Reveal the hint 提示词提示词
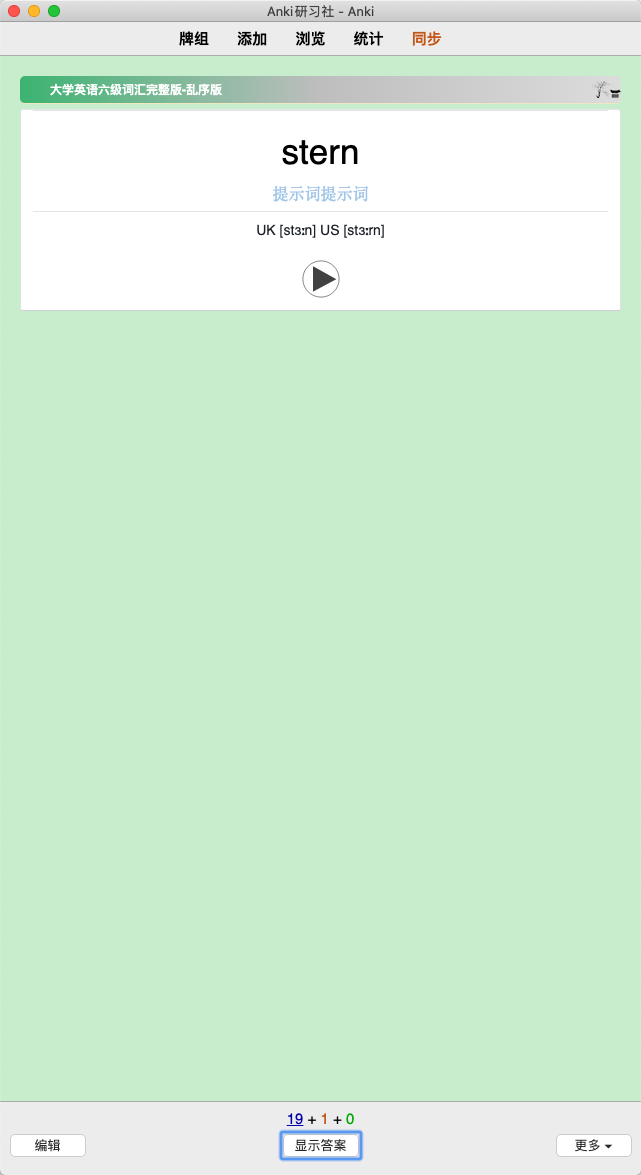 [320, 194]
